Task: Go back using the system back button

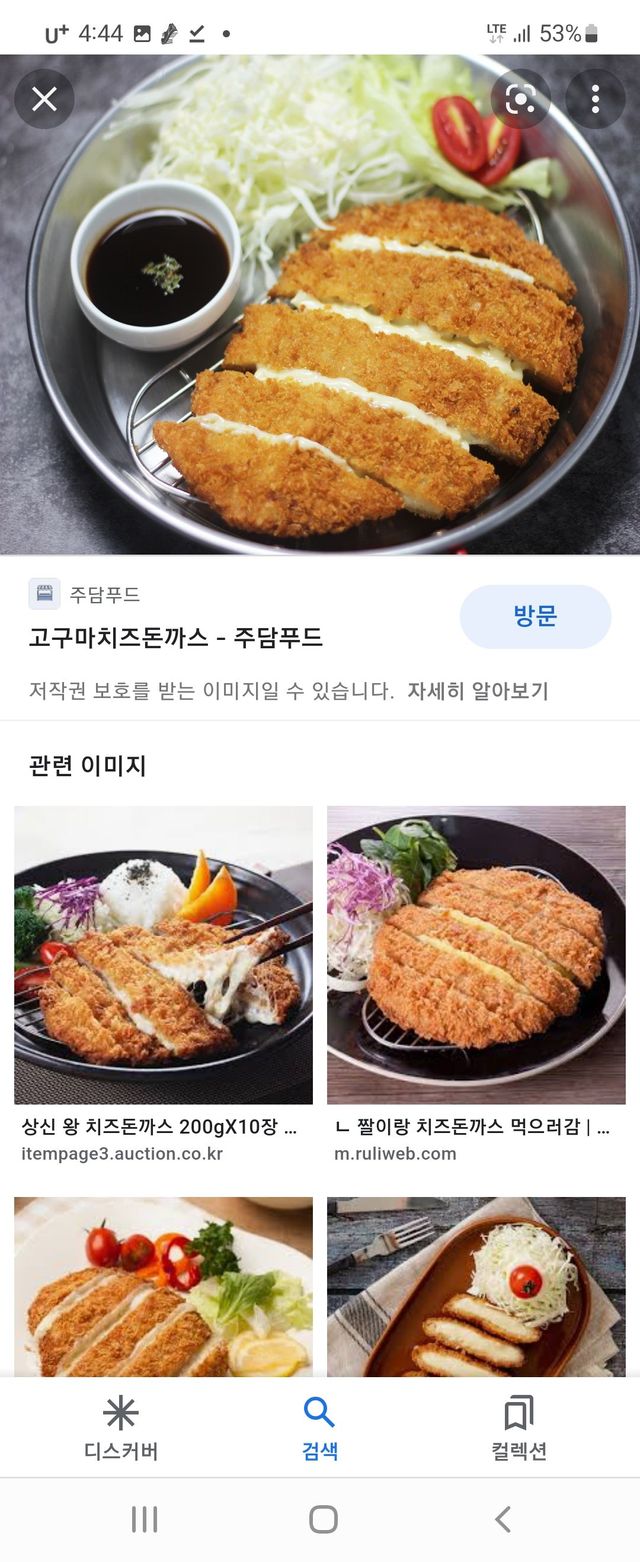Action: click(x=503, y=1520)
